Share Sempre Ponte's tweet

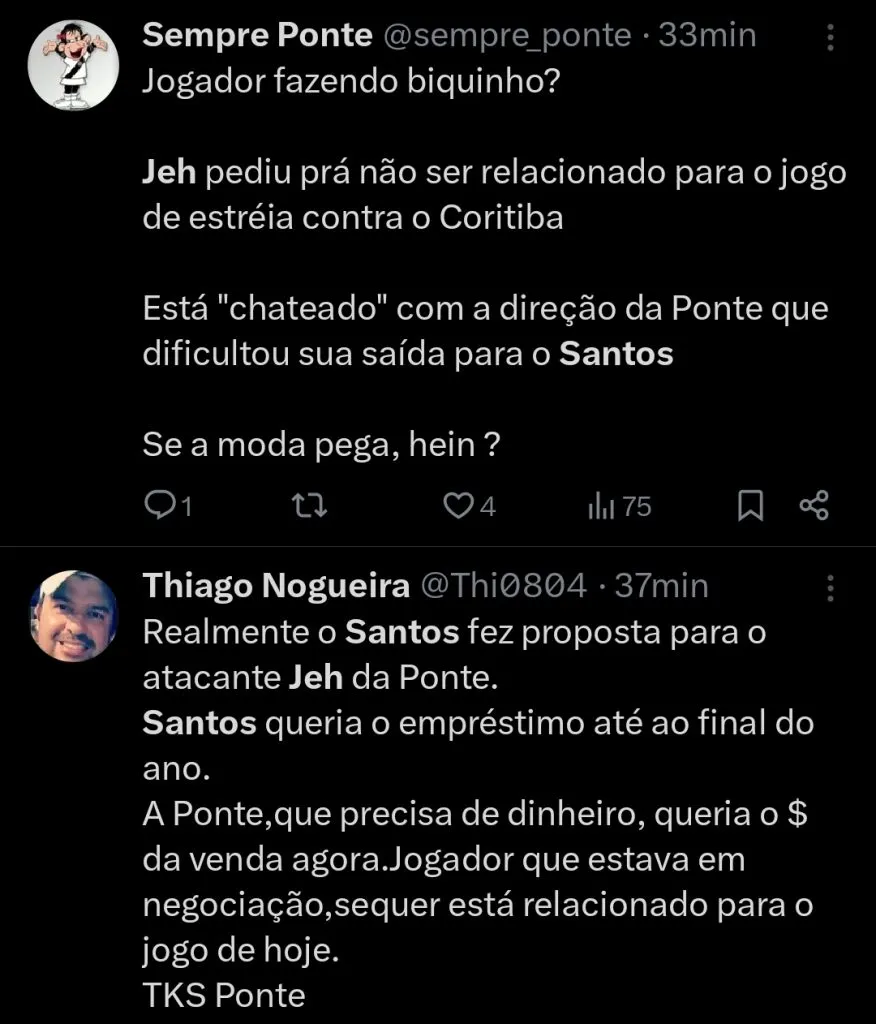814,506
